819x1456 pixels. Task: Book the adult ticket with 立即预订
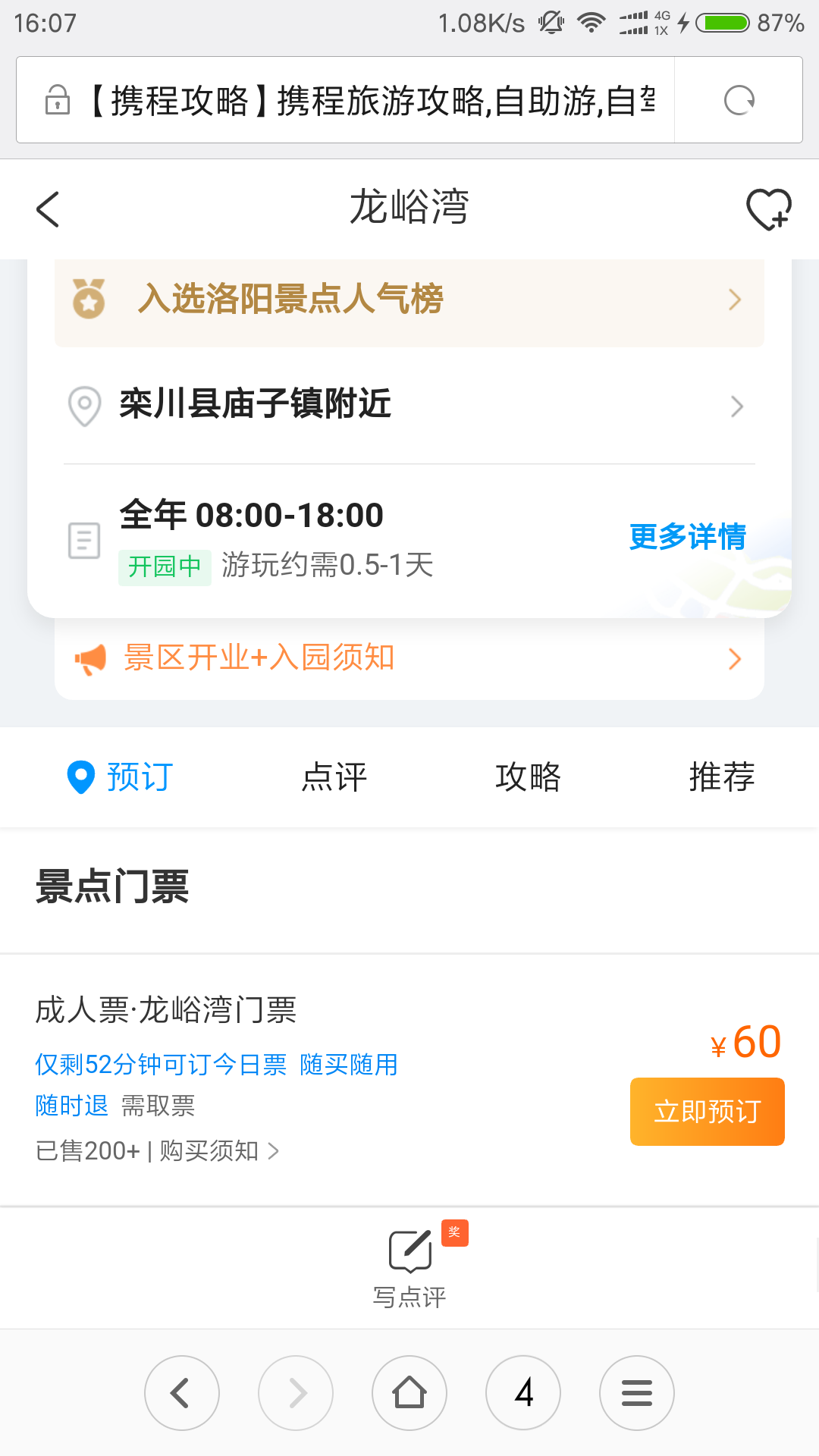coord(707,1112)
